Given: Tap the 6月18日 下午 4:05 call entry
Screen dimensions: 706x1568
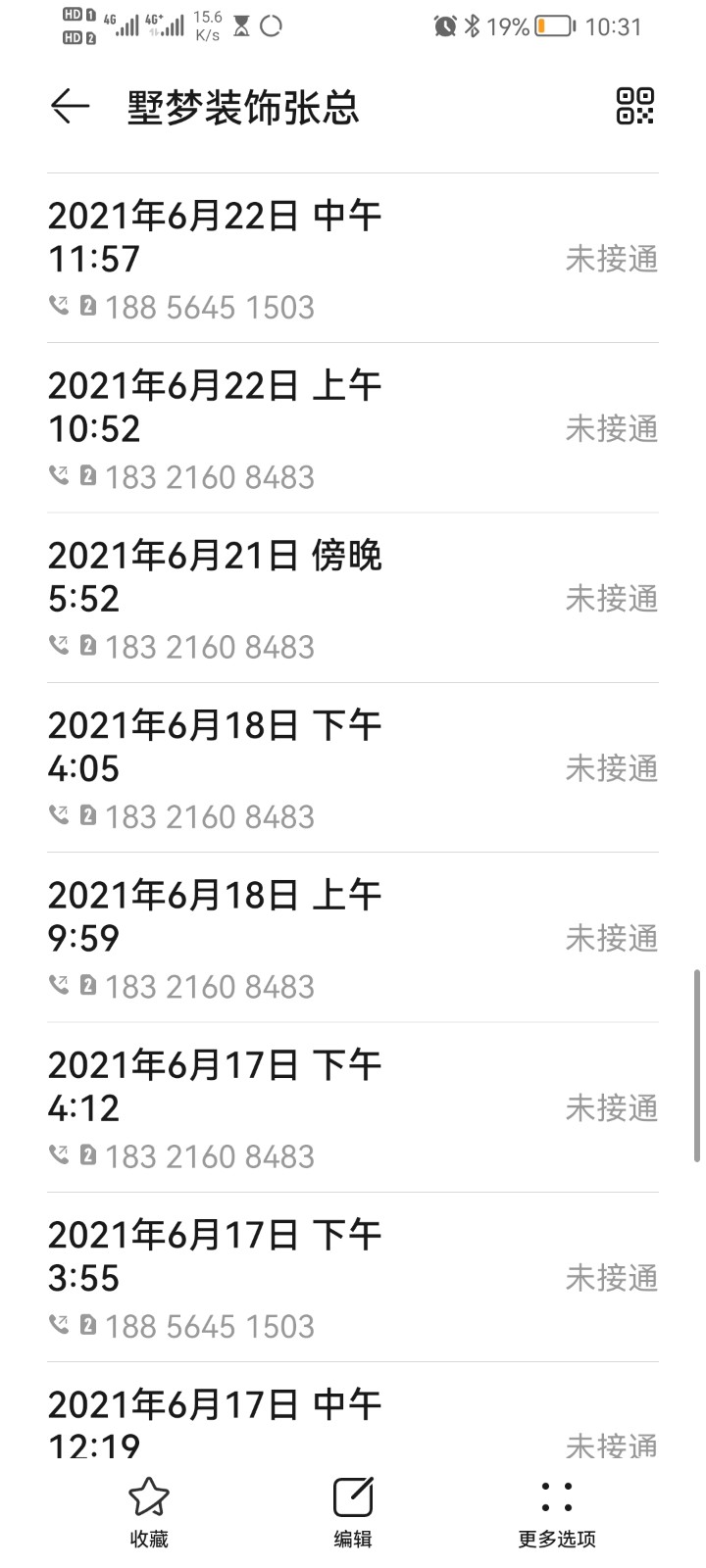Looking at the screenshot, I should pyautogui.click(x=353, y=767).
